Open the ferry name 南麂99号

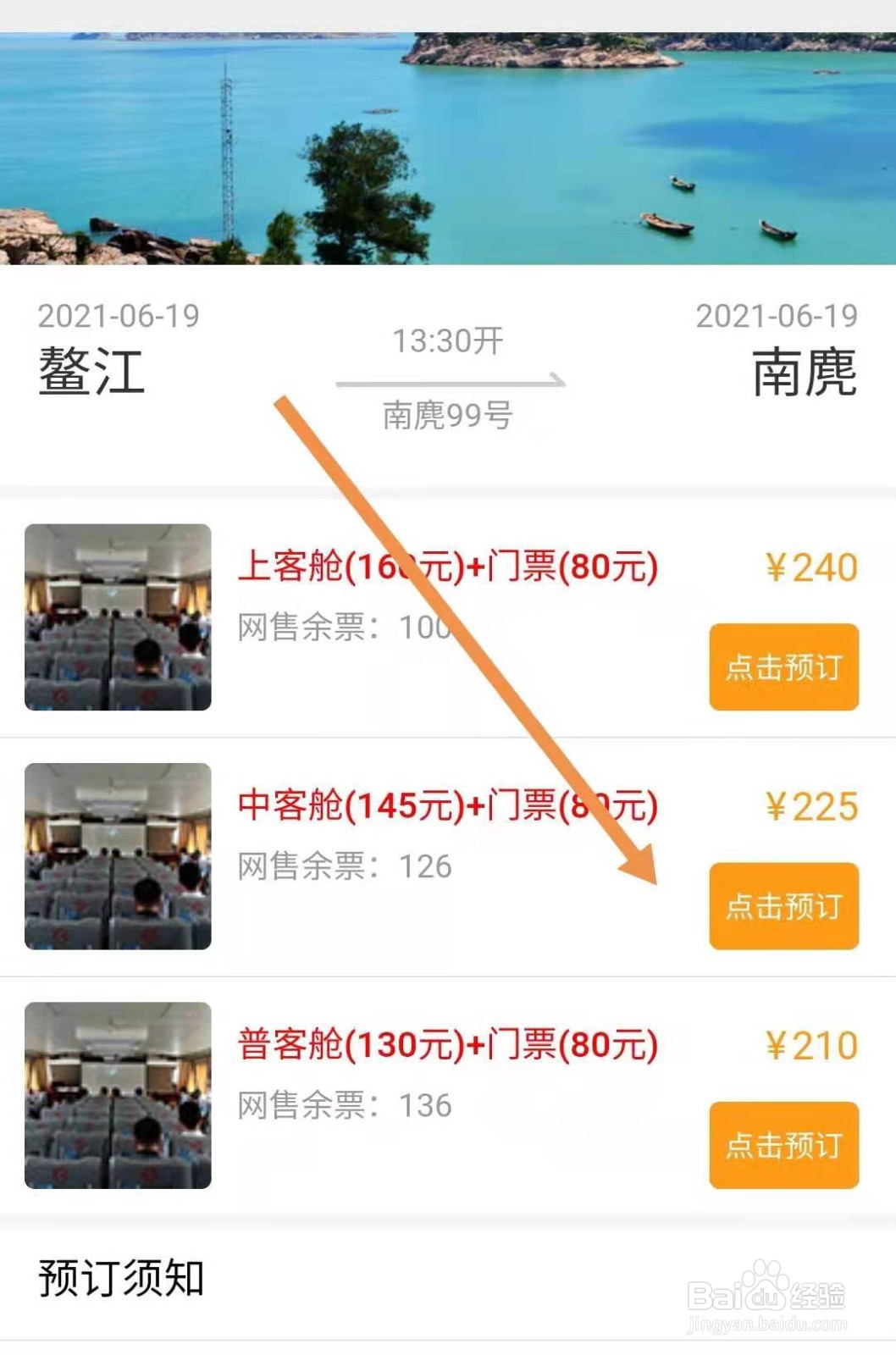pyautogui.click(x=447, y=415)
